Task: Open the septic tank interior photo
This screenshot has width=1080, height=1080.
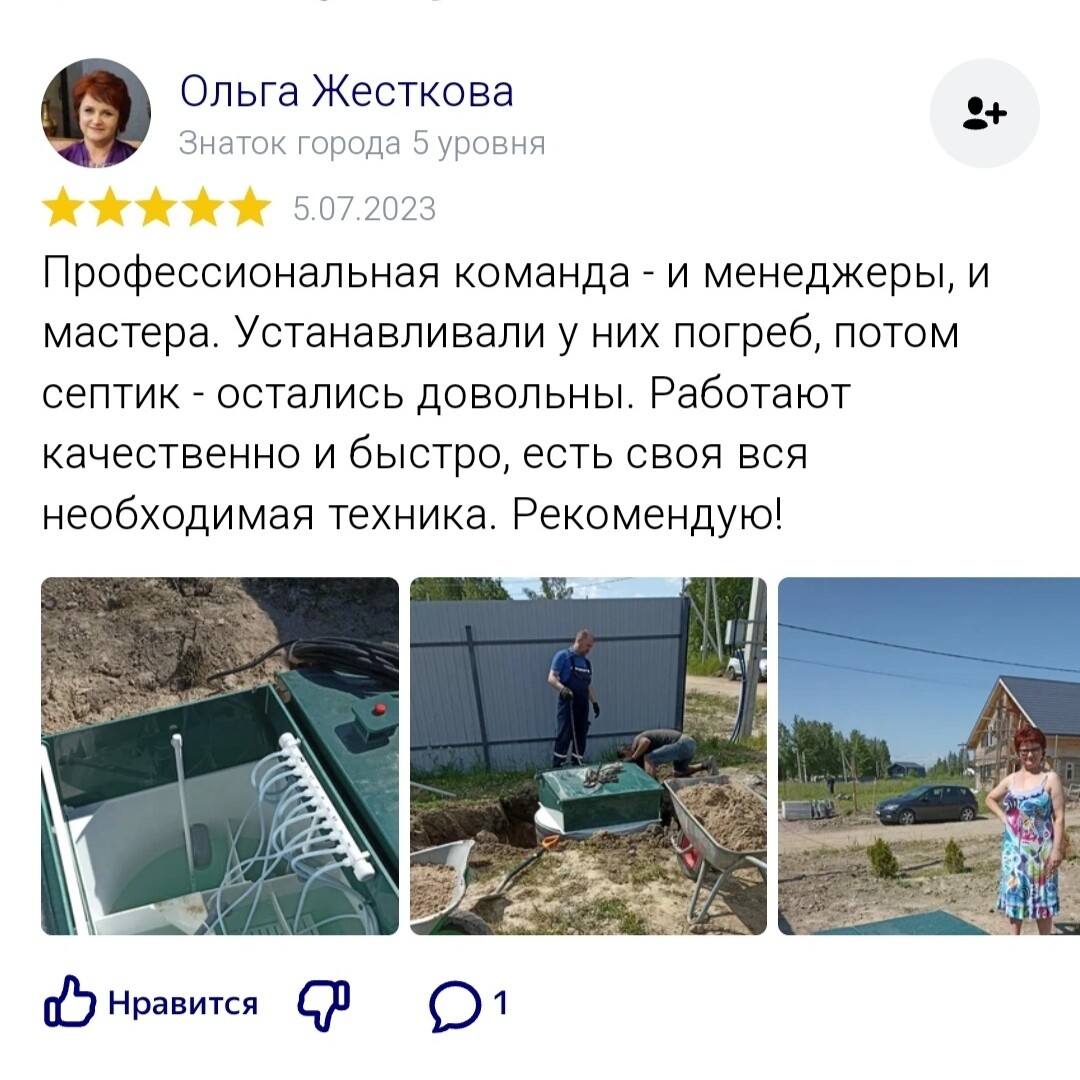Action: pyautogui.click(x=219, y=756)
